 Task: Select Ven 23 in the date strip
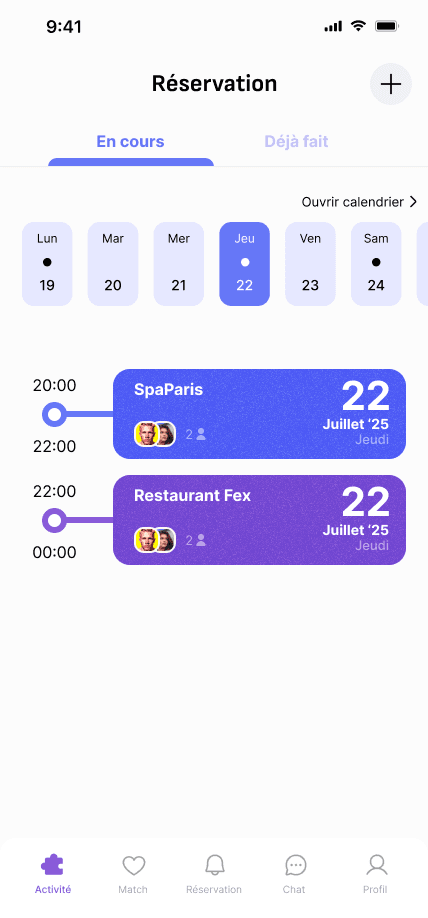pyautogui.click(x=310, y=264)
